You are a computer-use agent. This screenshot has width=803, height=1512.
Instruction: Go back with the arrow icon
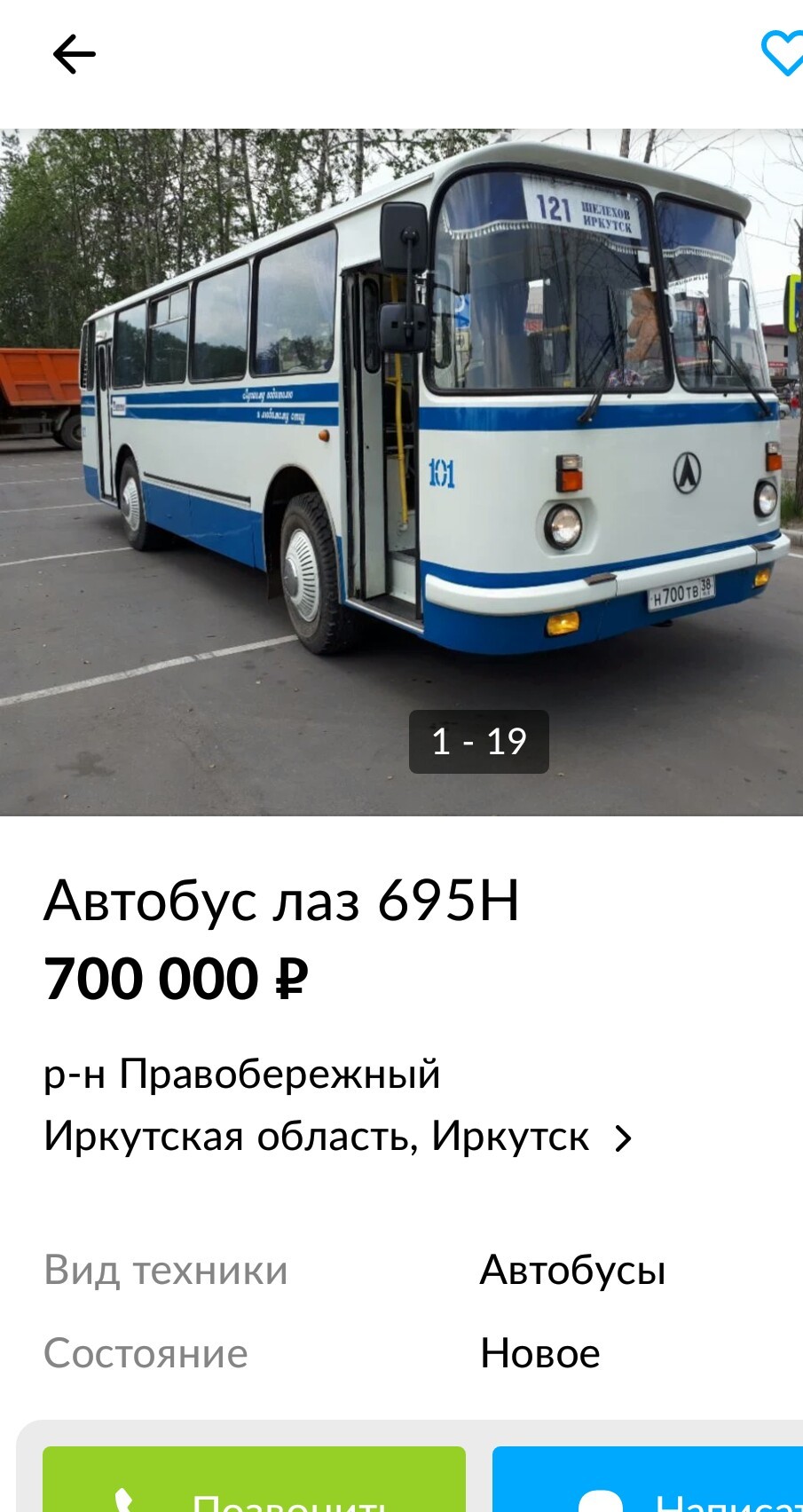(74, 55)
